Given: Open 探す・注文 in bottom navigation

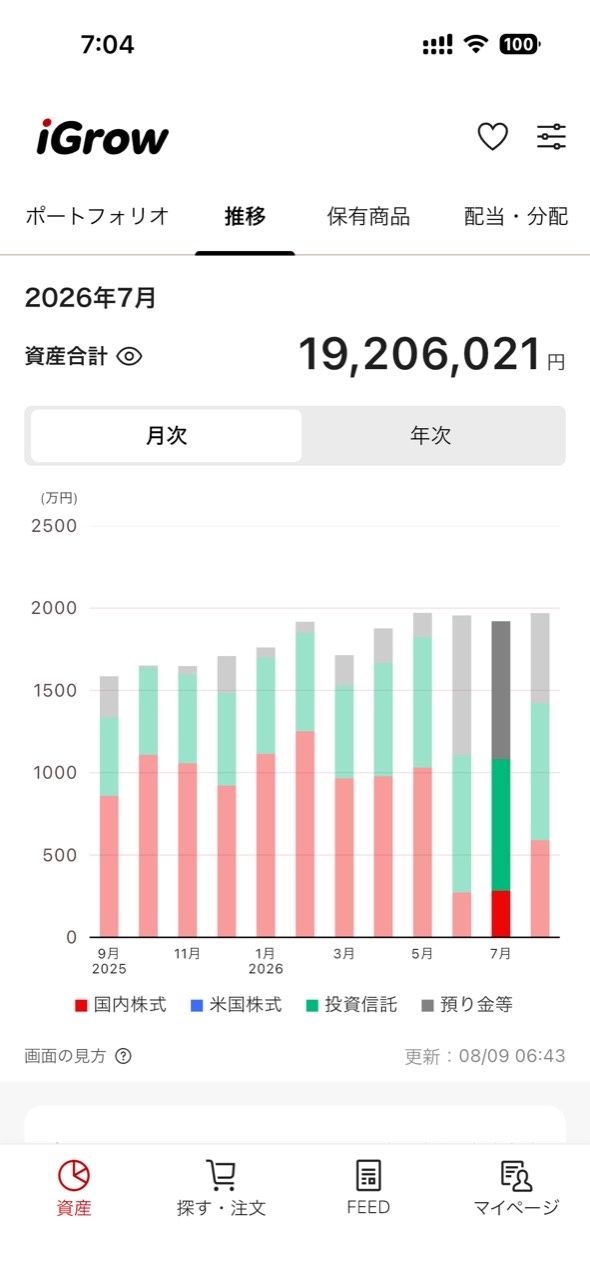Looking at the screenshot, I should (221, 1188).
